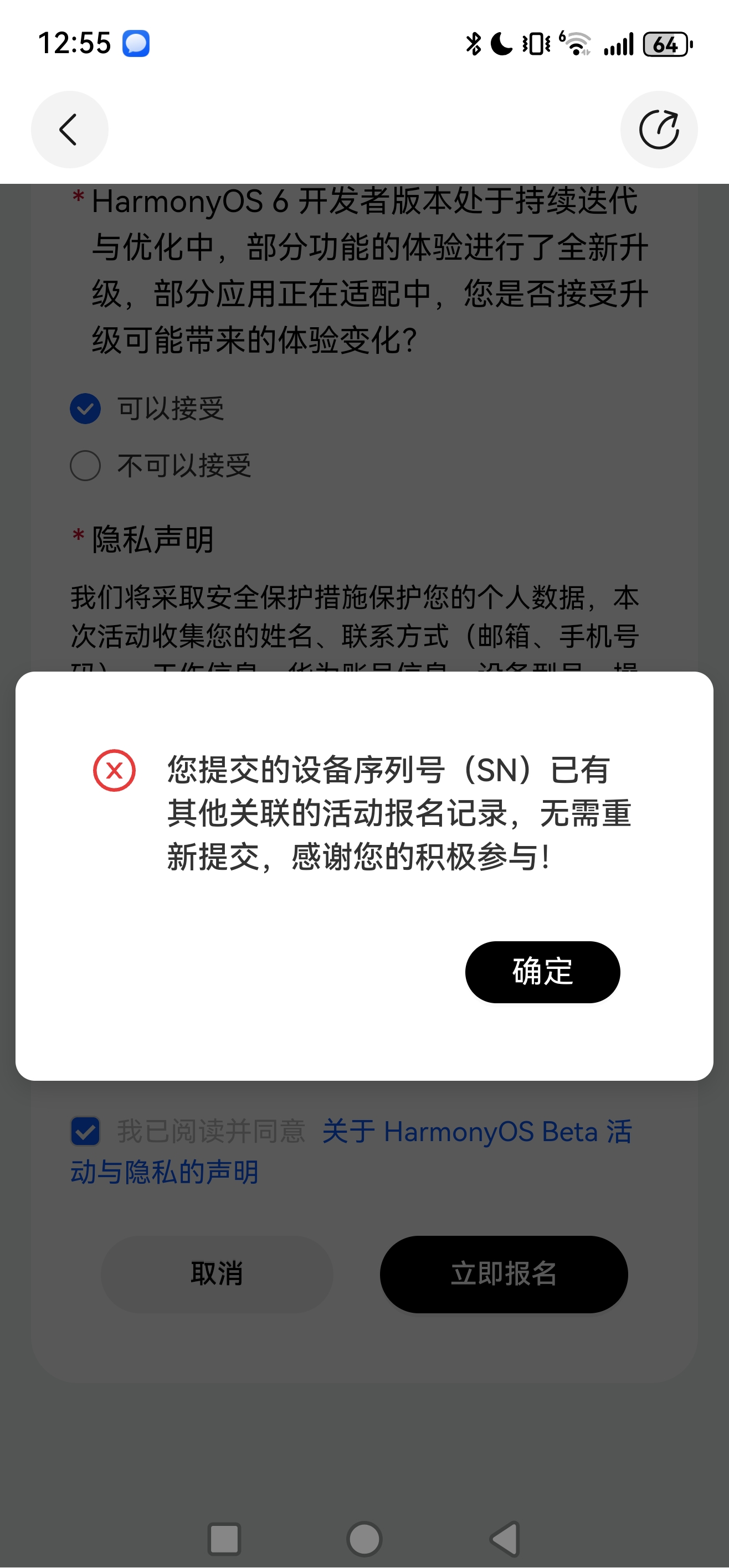Confirm the SN error dialog with 确定

(x=542, y=972)
